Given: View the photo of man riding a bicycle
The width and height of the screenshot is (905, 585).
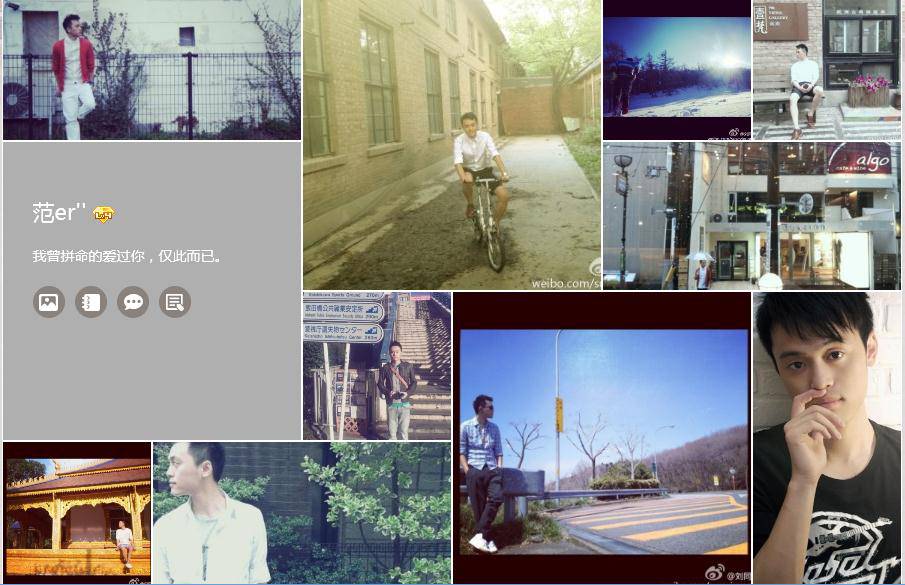Looking at the screenshot, I should [x=451, y=145].
